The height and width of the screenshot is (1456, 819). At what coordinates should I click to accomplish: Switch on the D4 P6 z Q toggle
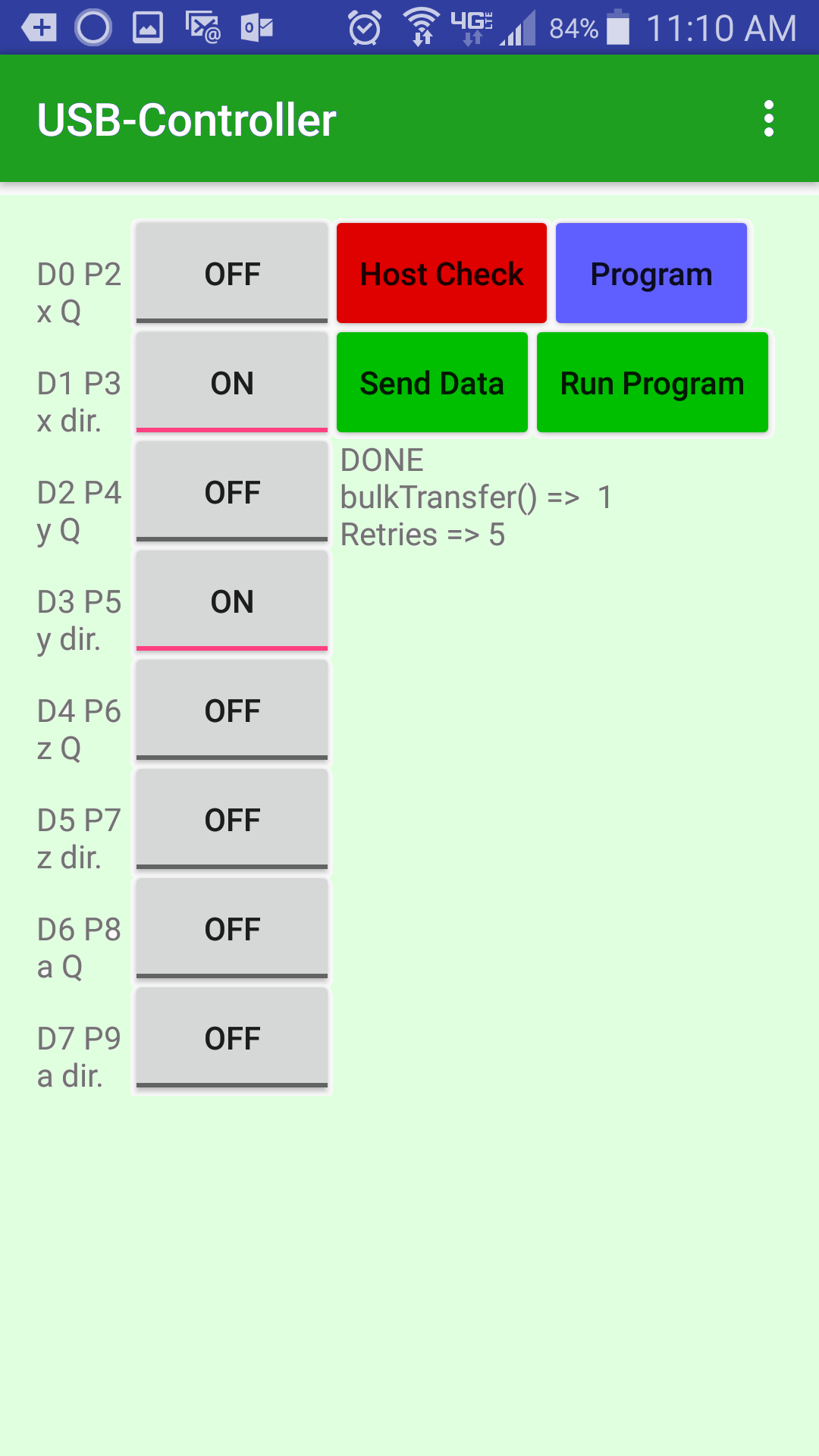point(232,711)
